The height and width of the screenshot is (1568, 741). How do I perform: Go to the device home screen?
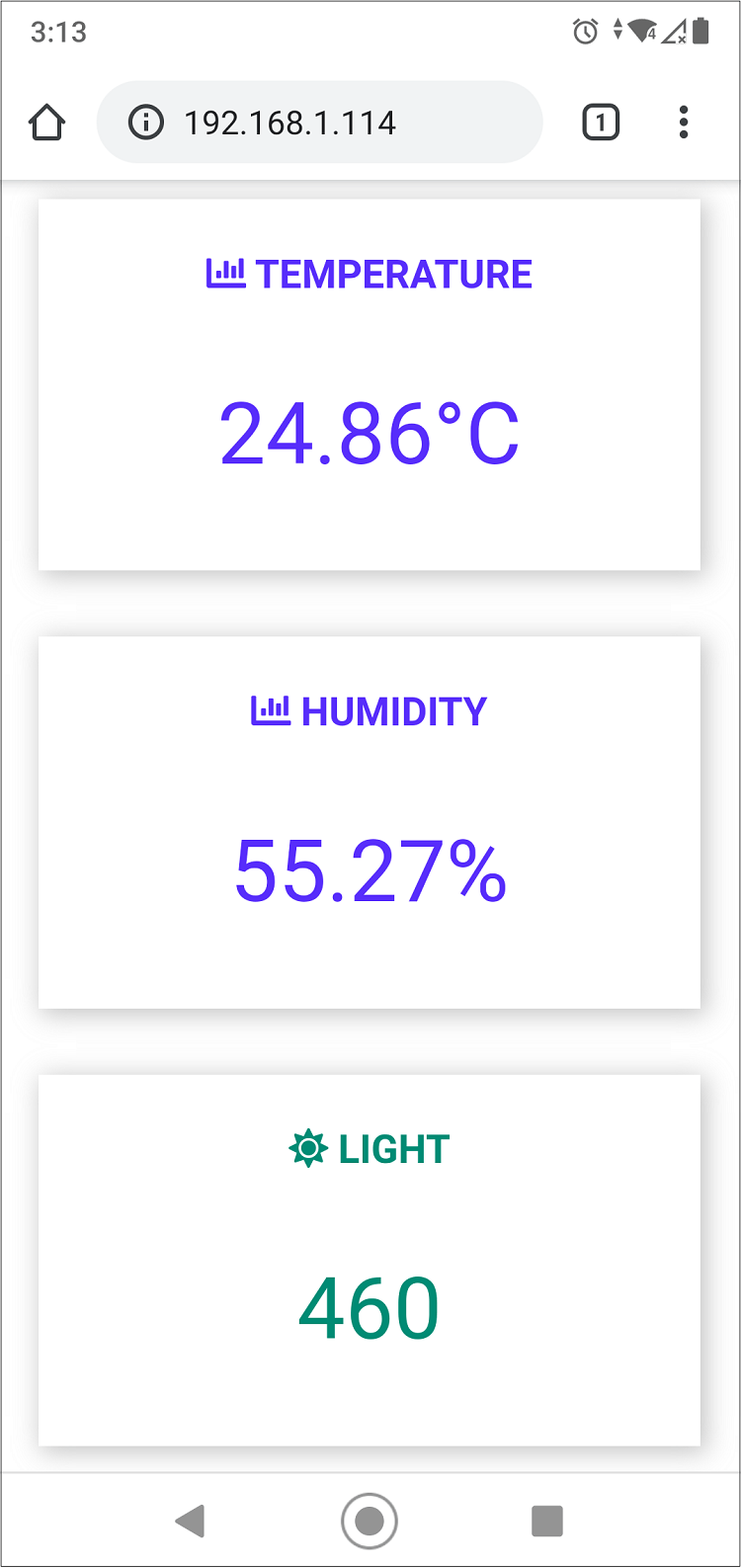tap(370, 1520)
